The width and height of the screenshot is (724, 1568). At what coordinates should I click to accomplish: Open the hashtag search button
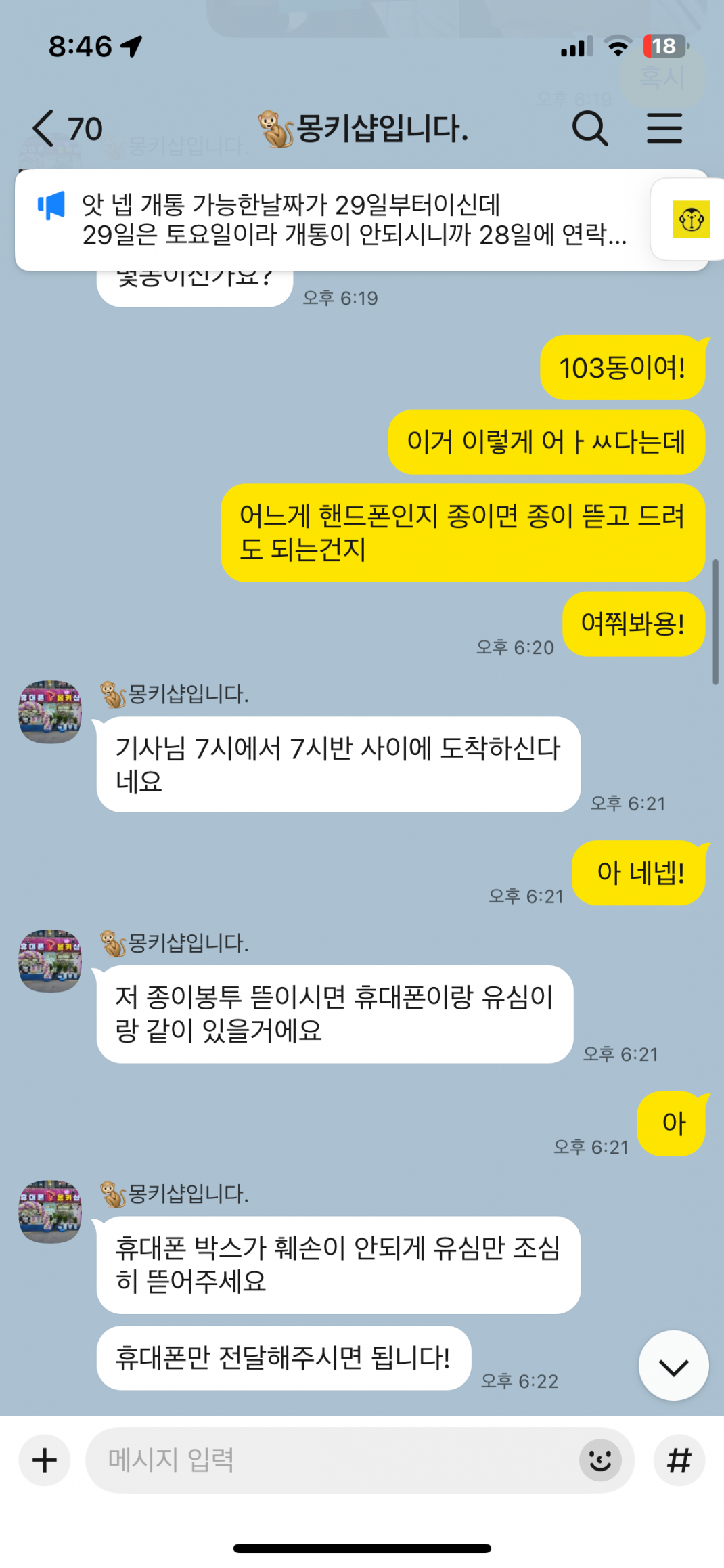point(679,1460)
